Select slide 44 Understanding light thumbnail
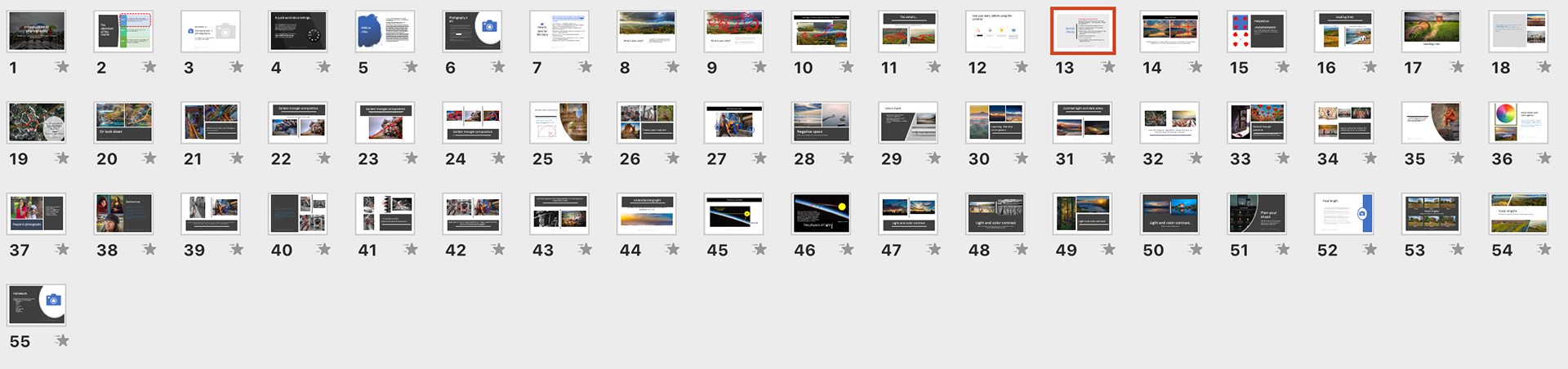The height and width of the screenshot is (369, 1568). (647, 214)
